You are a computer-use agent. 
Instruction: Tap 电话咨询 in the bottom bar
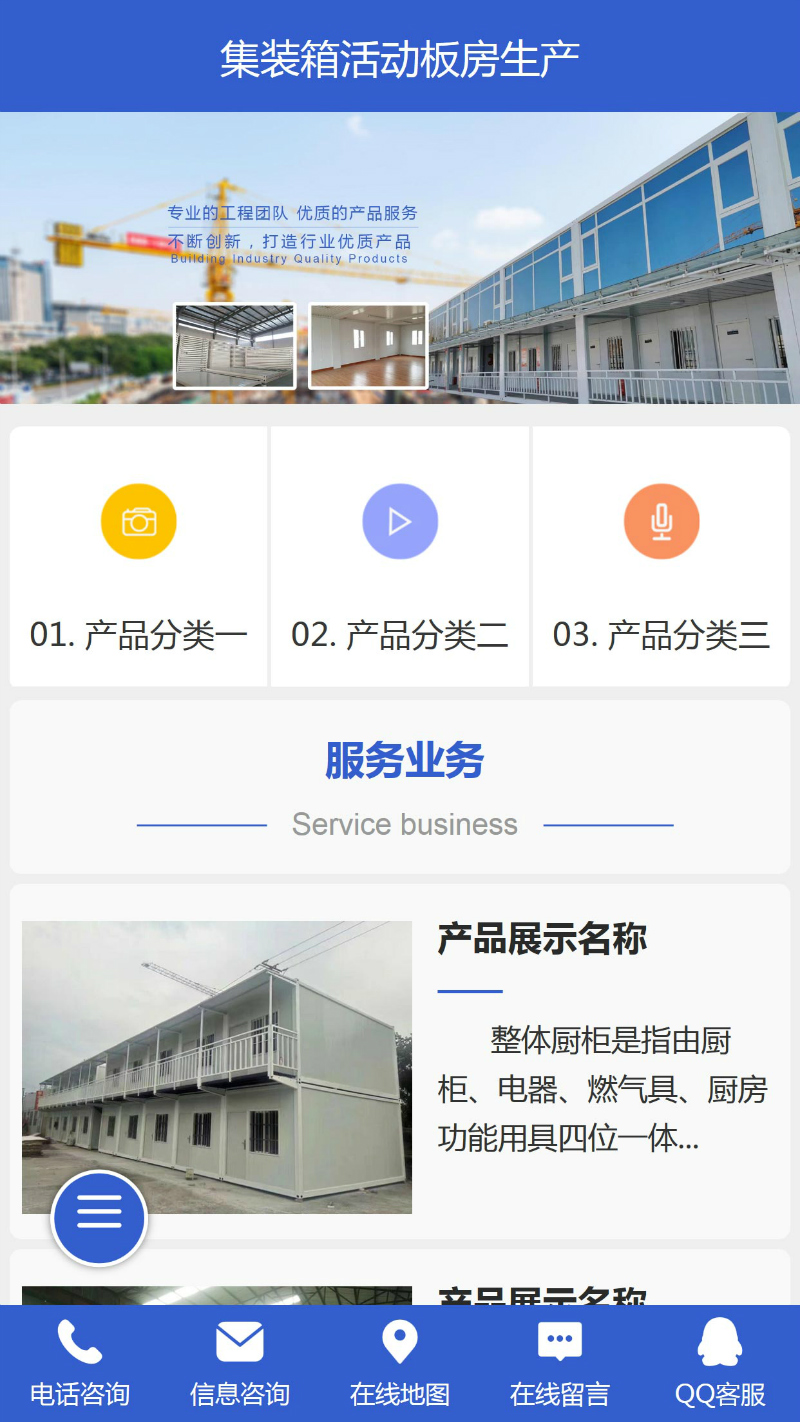pyautogui.click(x=80, y=1363)
